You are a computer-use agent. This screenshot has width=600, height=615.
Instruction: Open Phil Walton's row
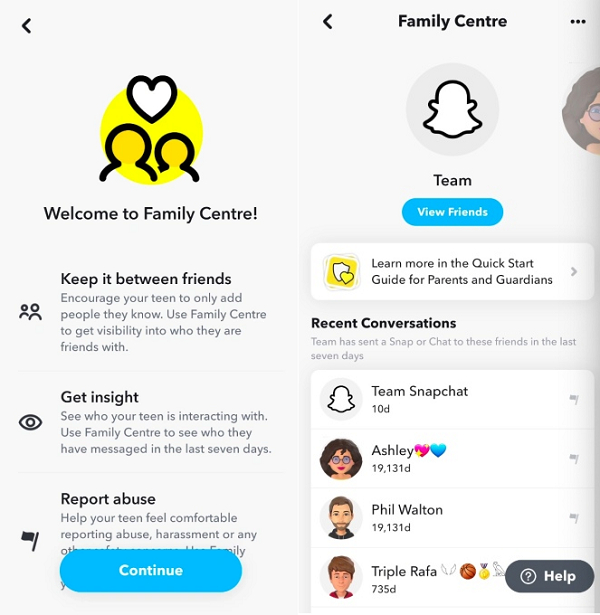pyautogui.click(x=440, y=517)
